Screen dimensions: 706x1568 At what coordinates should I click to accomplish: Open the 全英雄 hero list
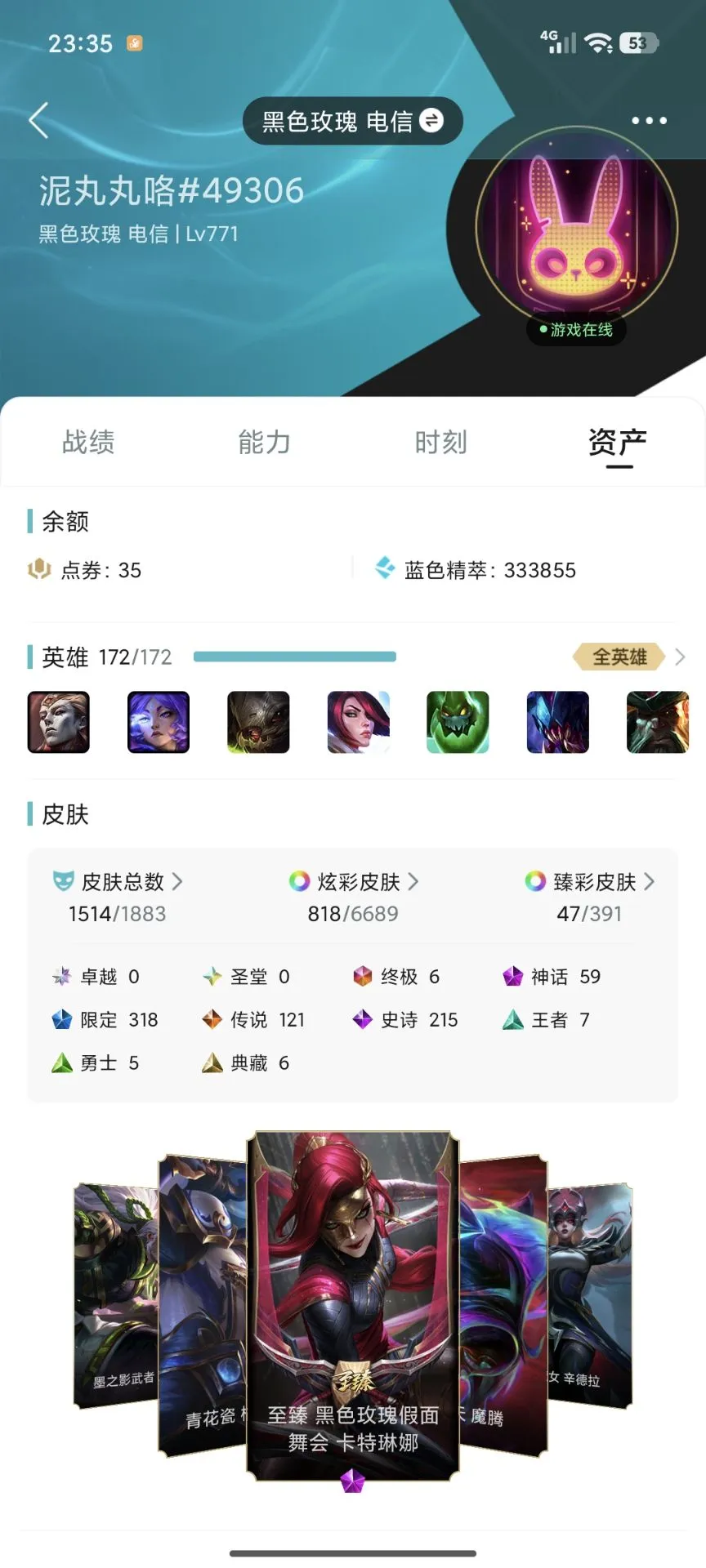(628, 657)
